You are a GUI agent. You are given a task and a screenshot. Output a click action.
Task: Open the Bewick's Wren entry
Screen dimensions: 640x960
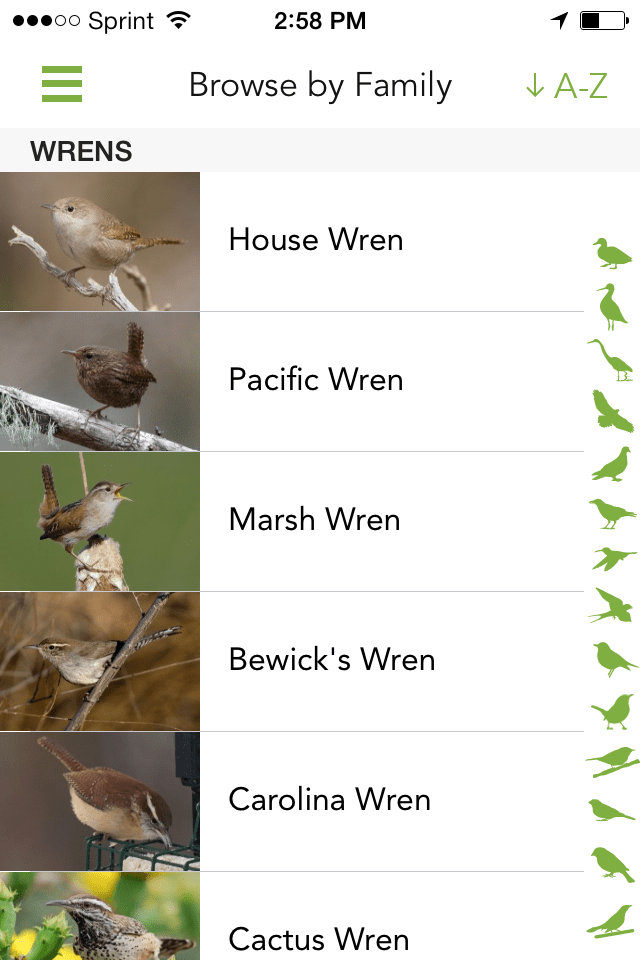[x=332, y=660]
